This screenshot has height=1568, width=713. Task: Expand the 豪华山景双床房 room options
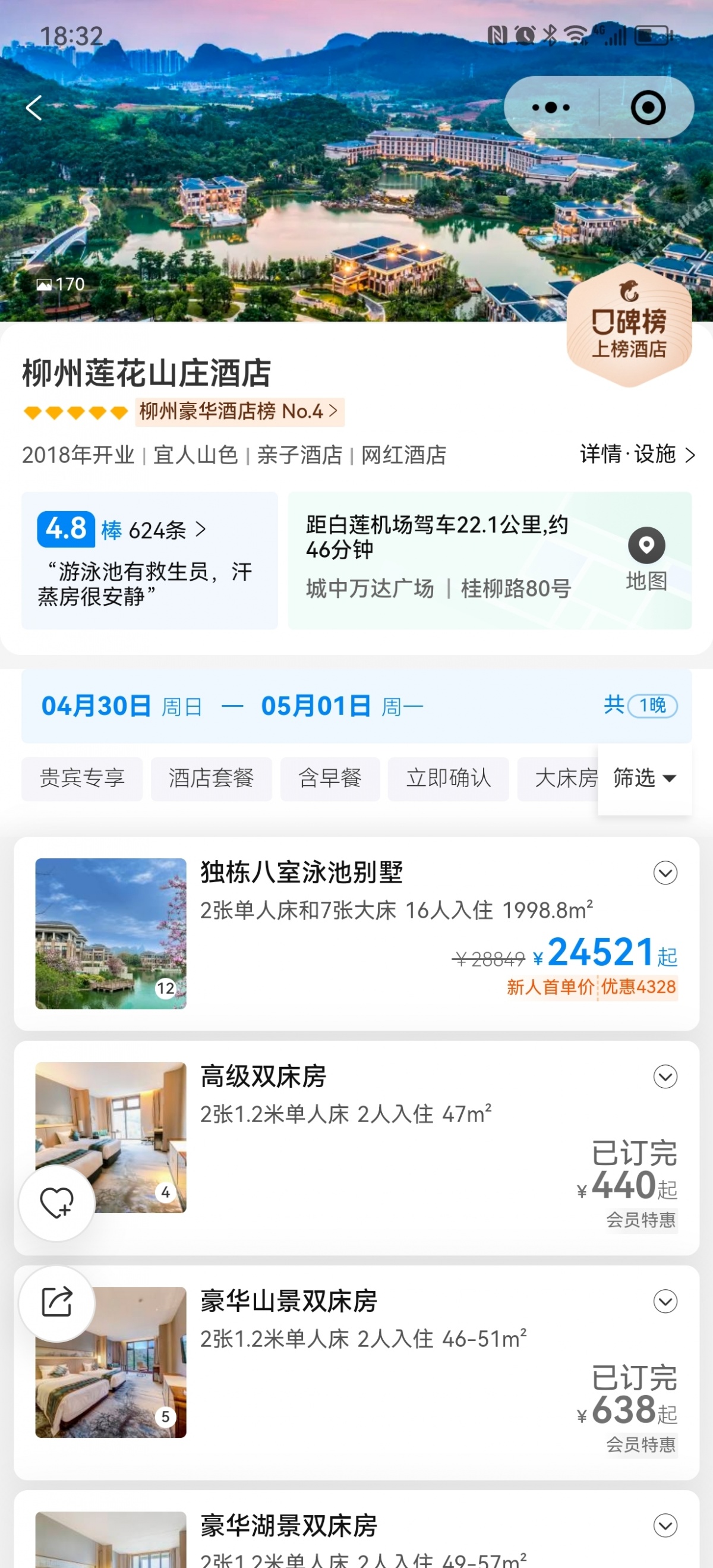point(665,1301)
